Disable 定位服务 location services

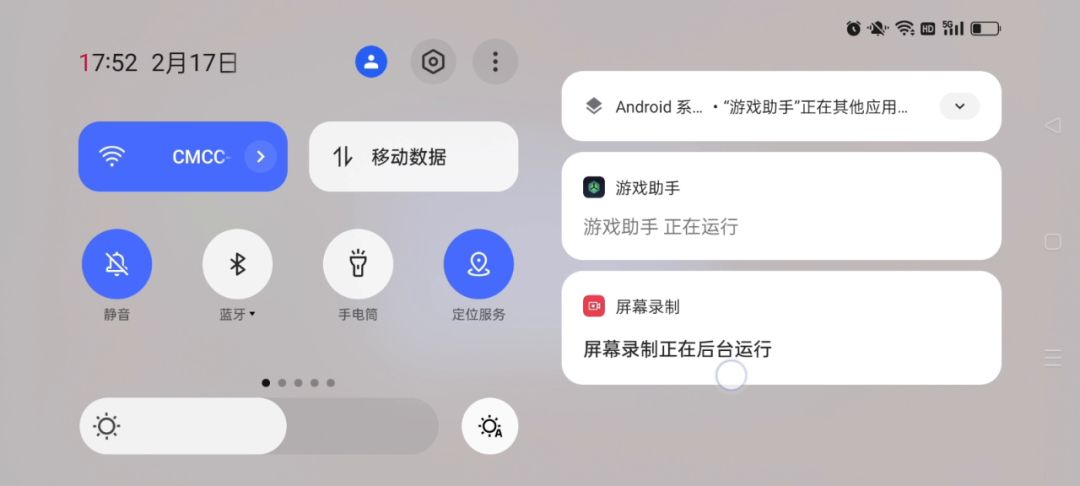tap(478, 264)
